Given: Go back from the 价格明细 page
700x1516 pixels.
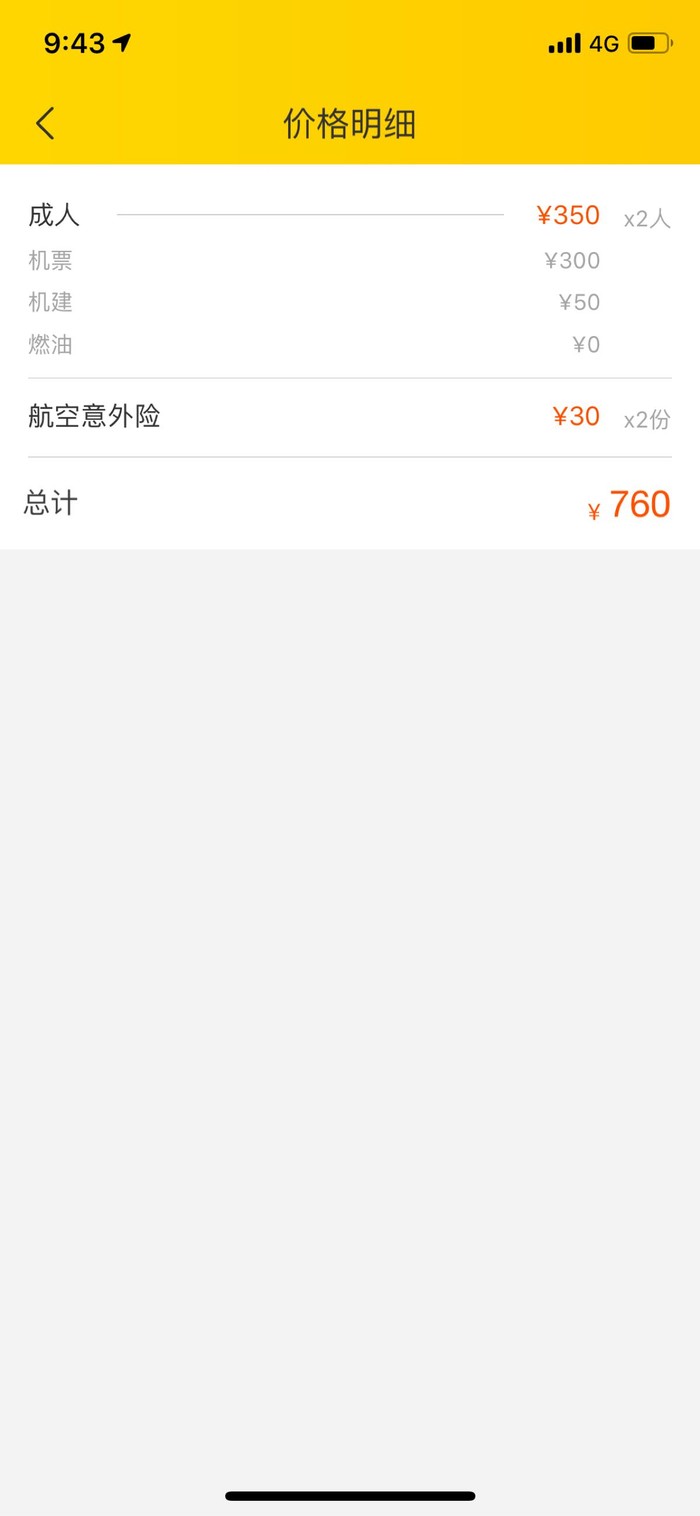Looking at the screenshot, I should coord(45,123).
